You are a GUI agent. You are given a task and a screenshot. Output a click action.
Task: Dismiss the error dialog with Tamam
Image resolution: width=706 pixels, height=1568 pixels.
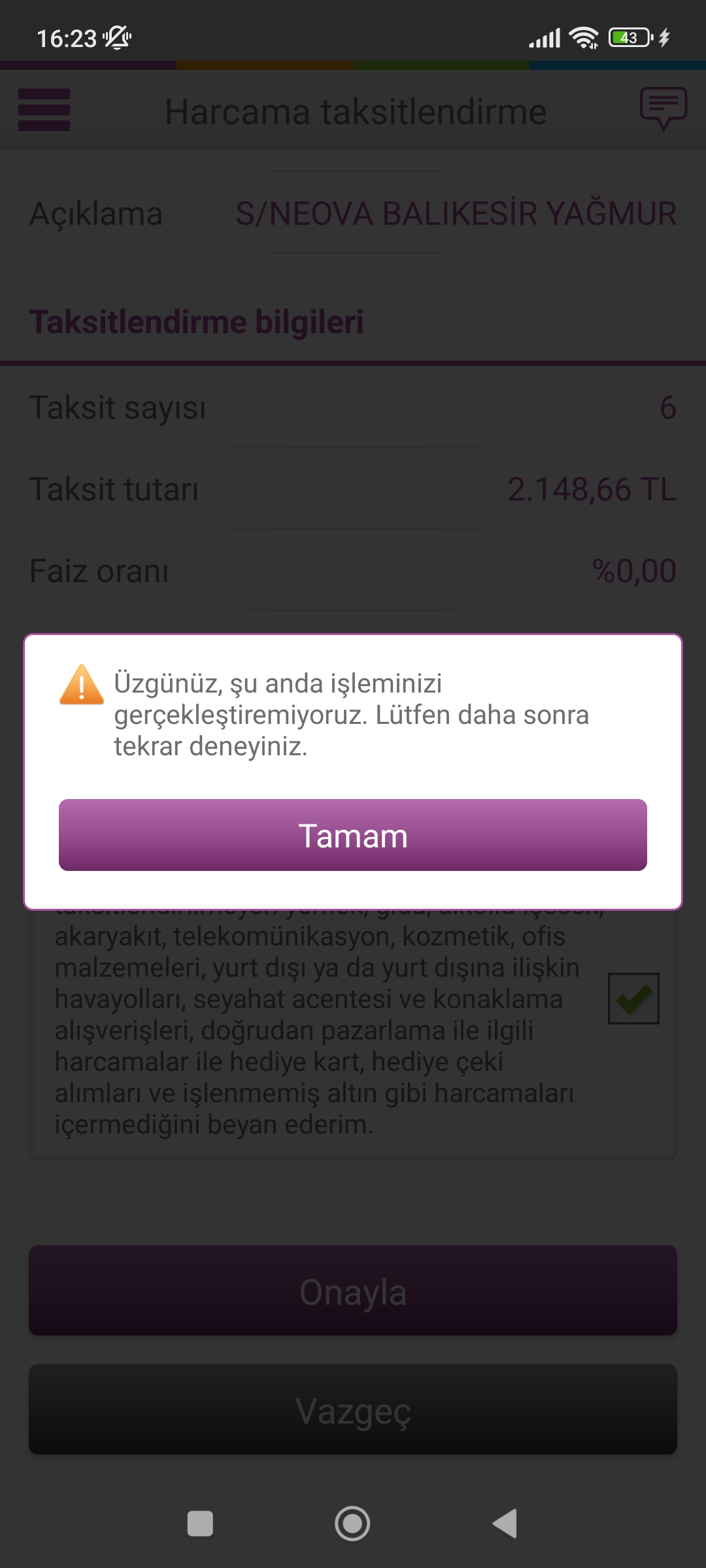(353, 835)
